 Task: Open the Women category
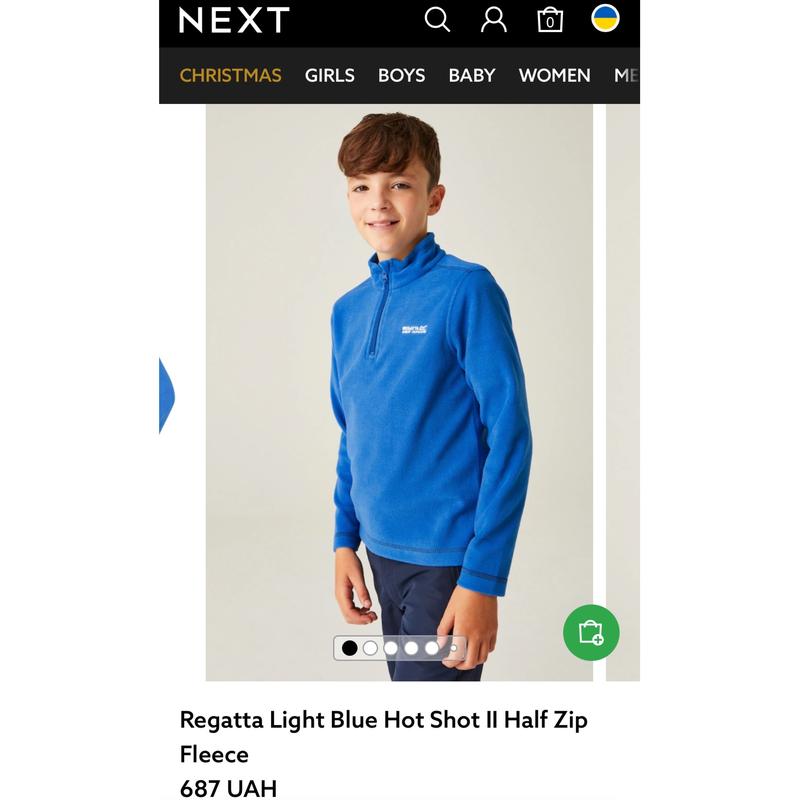[x=554, y=75]
